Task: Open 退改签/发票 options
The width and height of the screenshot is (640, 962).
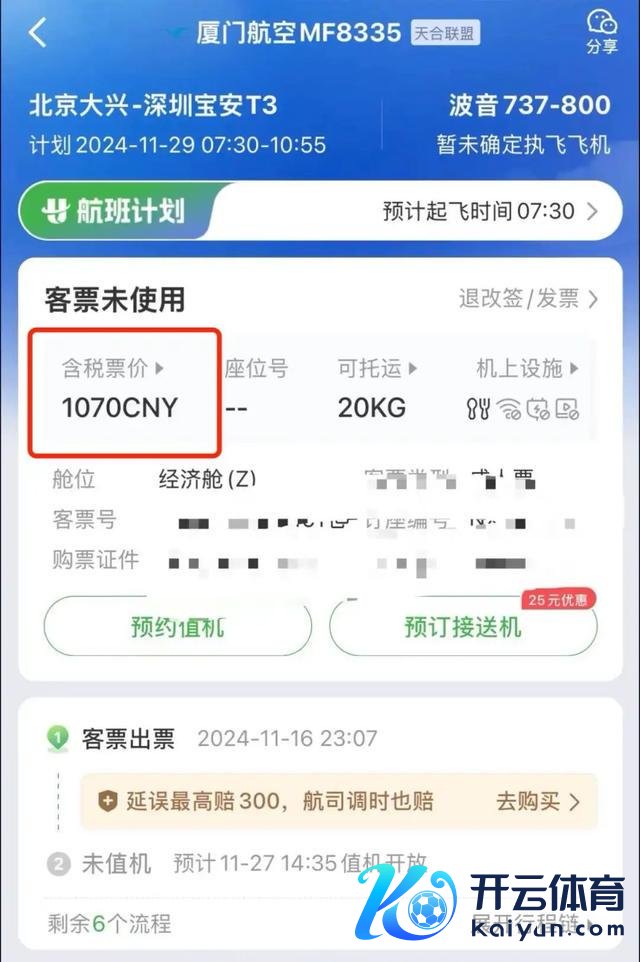Action: 528,298
